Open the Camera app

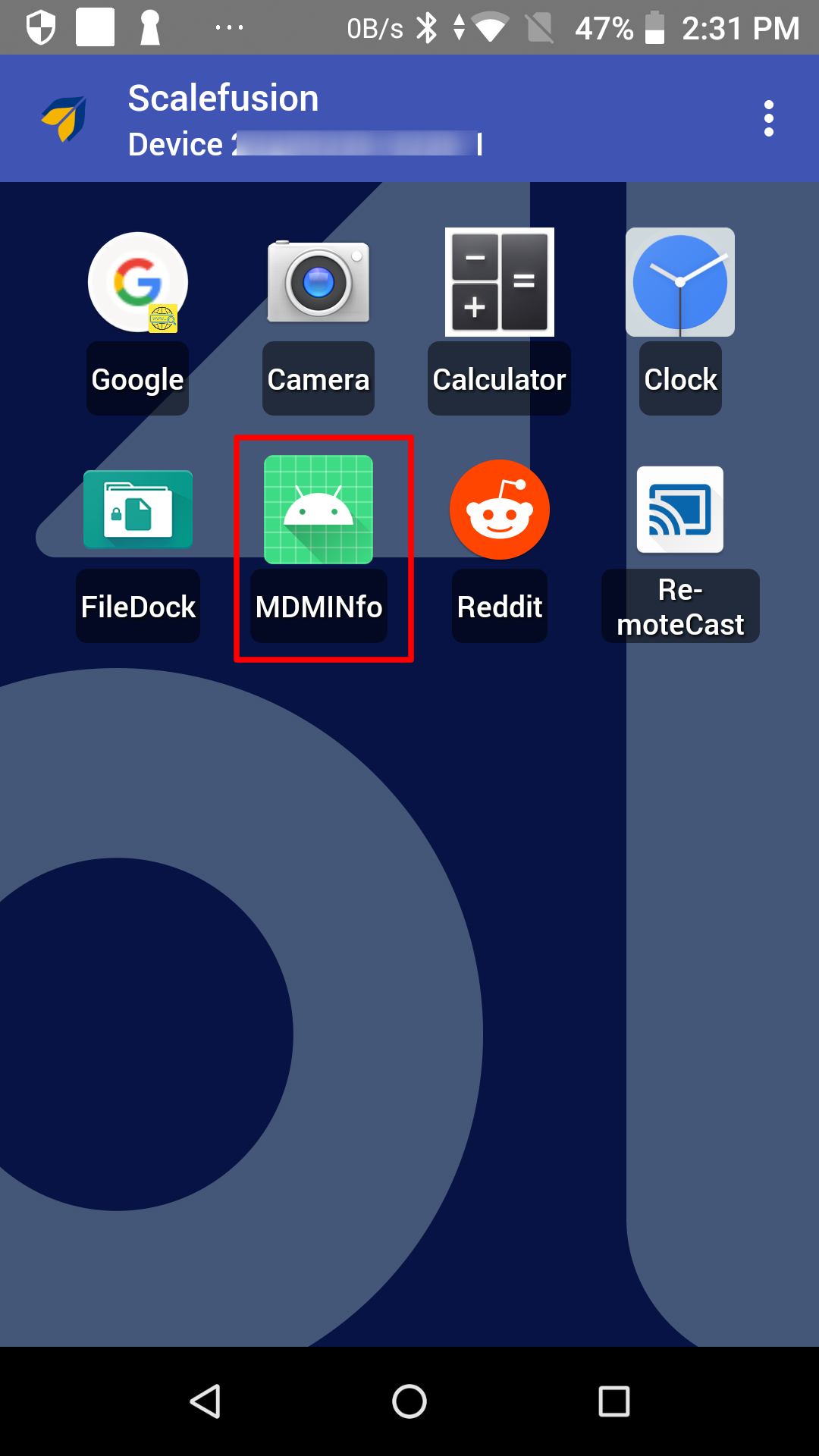pyautogui.click(x=318, y=282)
